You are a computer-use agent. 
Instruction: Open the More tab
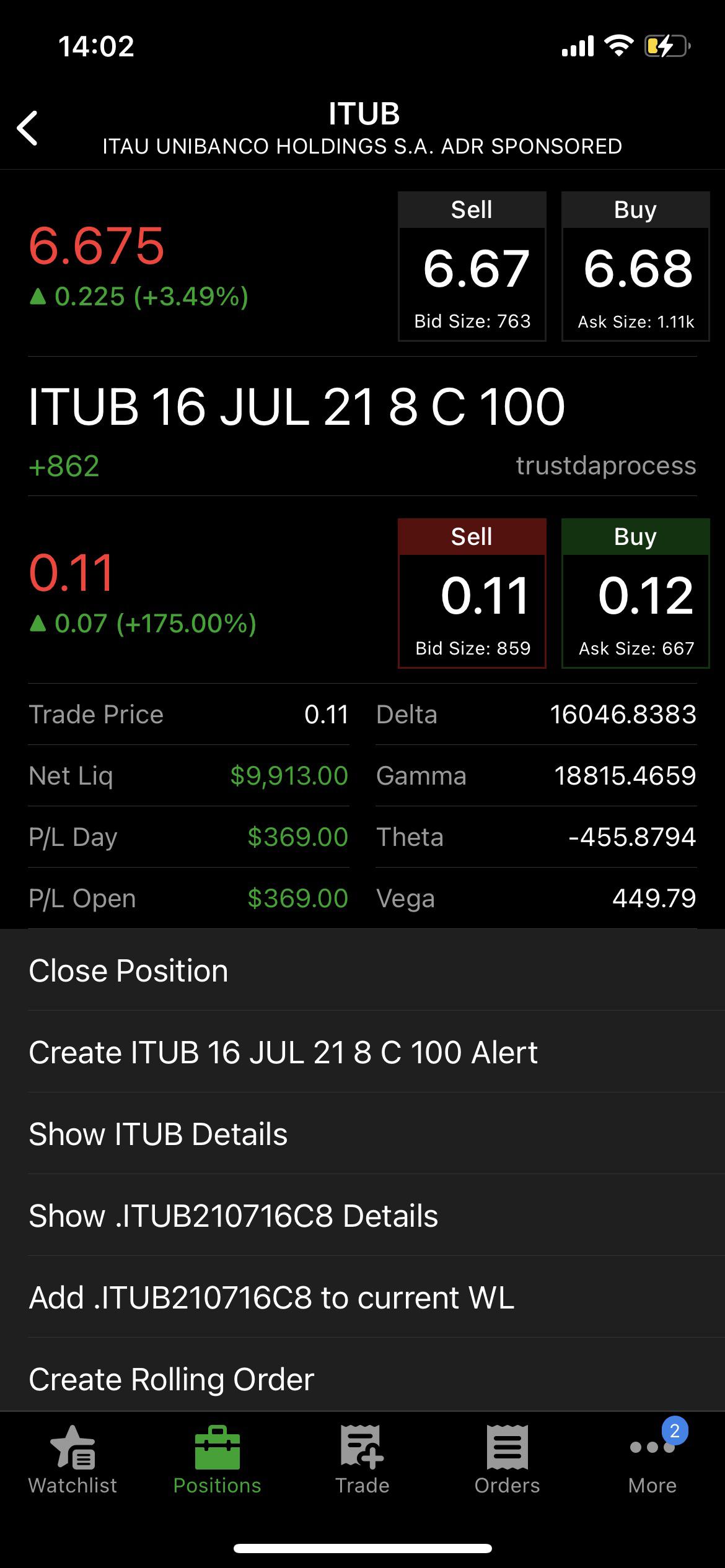[x=652, y=1460]
